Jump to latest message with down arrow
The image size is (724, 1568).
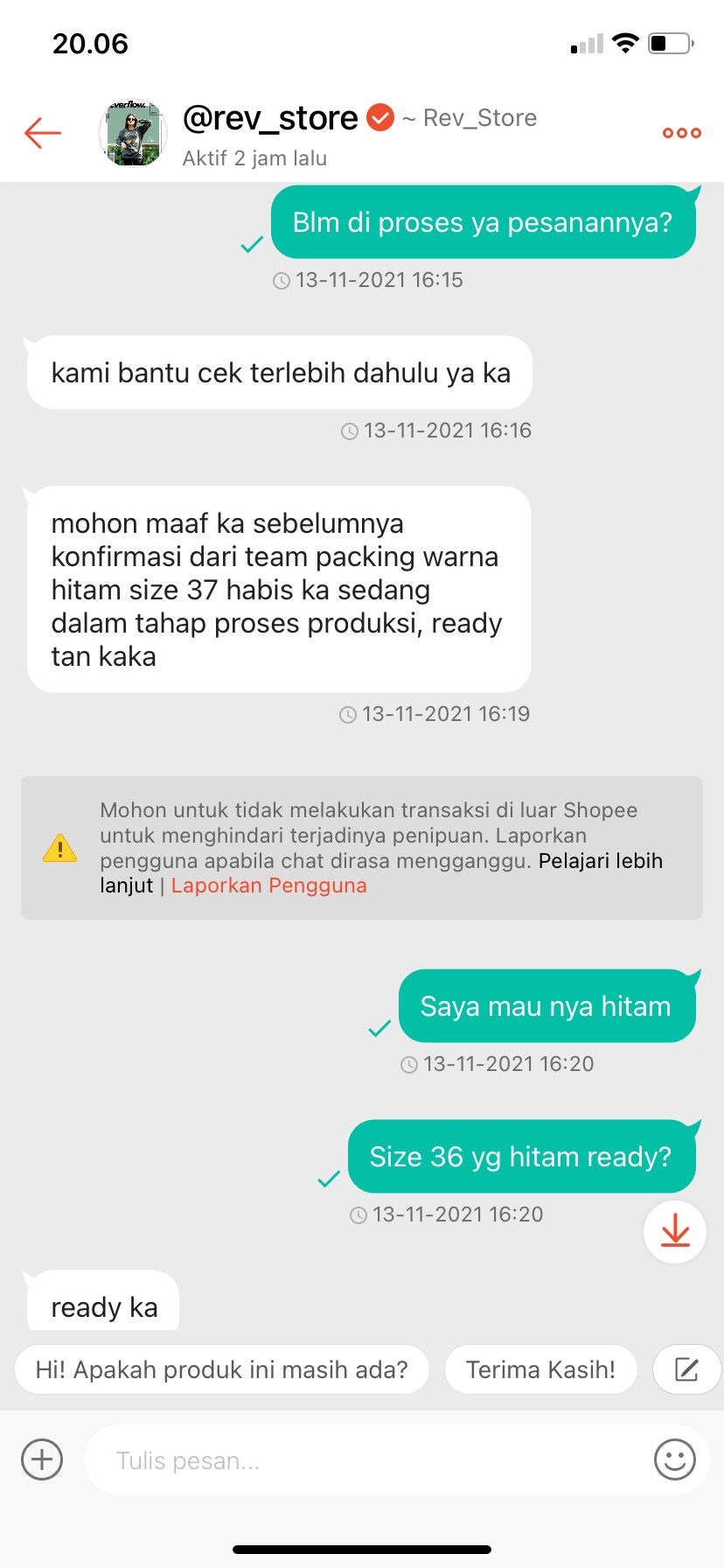pos(675,1232)
